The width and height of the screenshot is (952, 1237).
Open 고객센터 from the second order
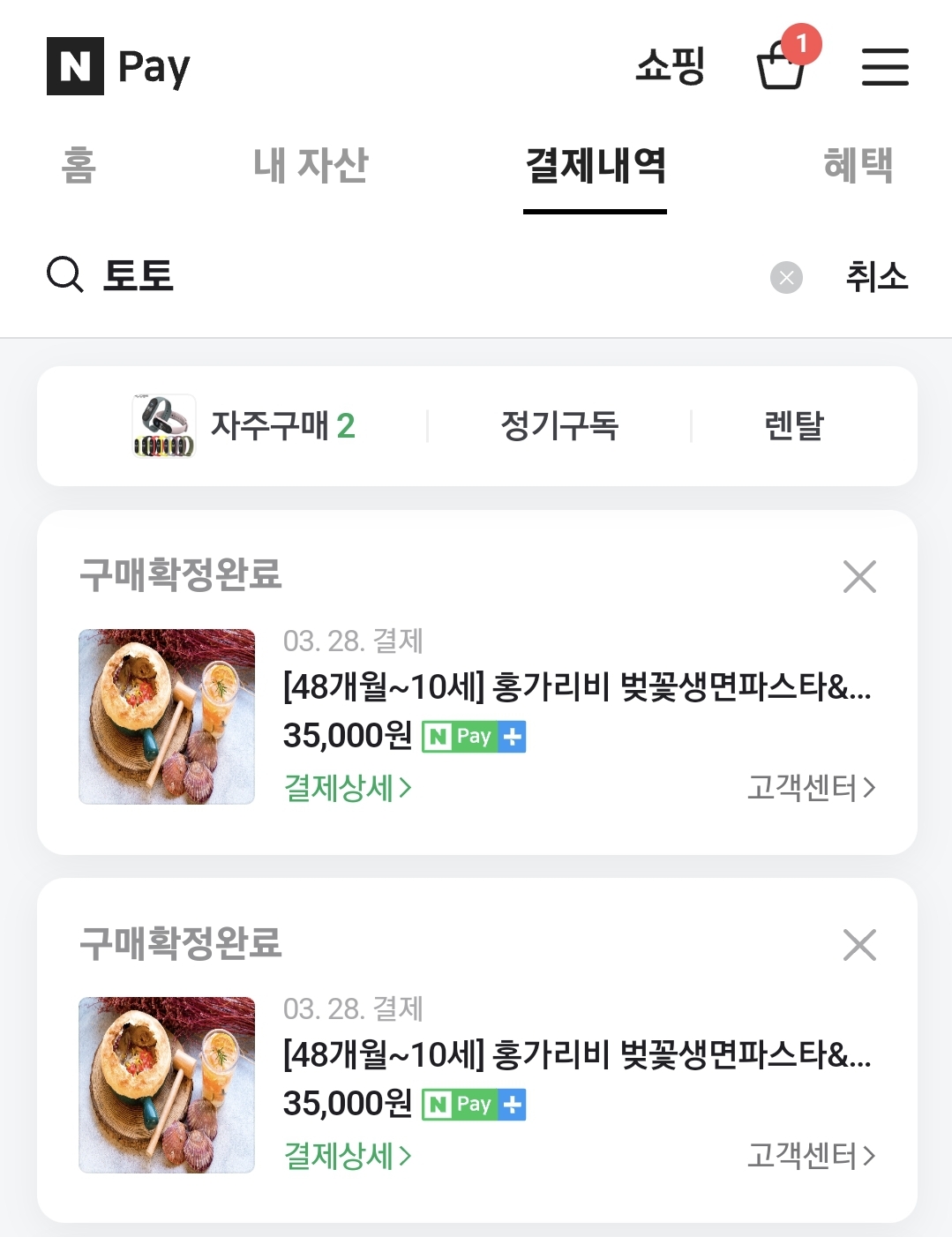click(x=813, y=1157)
